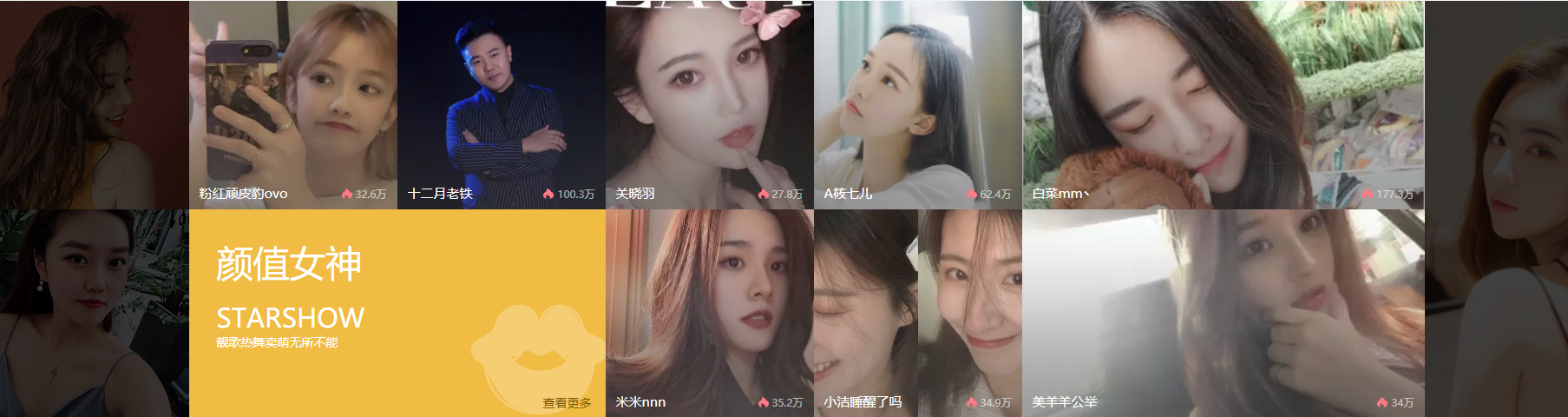
Task: Open 小洁睡醒了吗's live room
Action: pos(918,313)
